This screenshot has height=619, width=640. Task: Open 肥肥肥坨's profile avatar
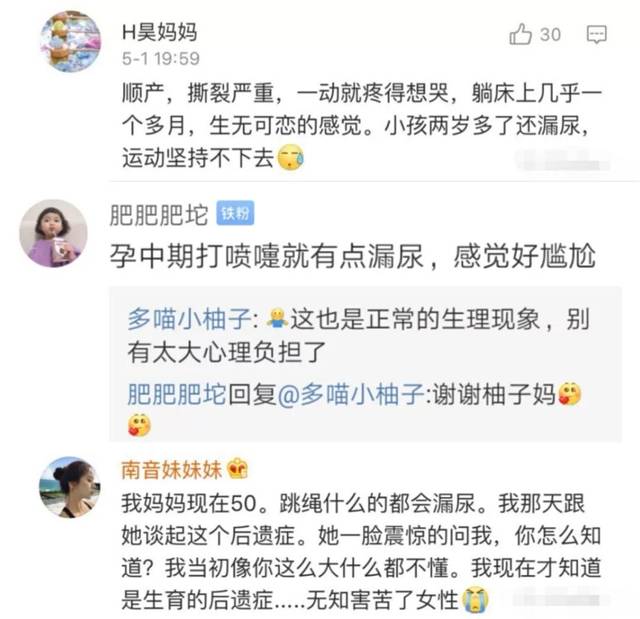coord(54,232)
